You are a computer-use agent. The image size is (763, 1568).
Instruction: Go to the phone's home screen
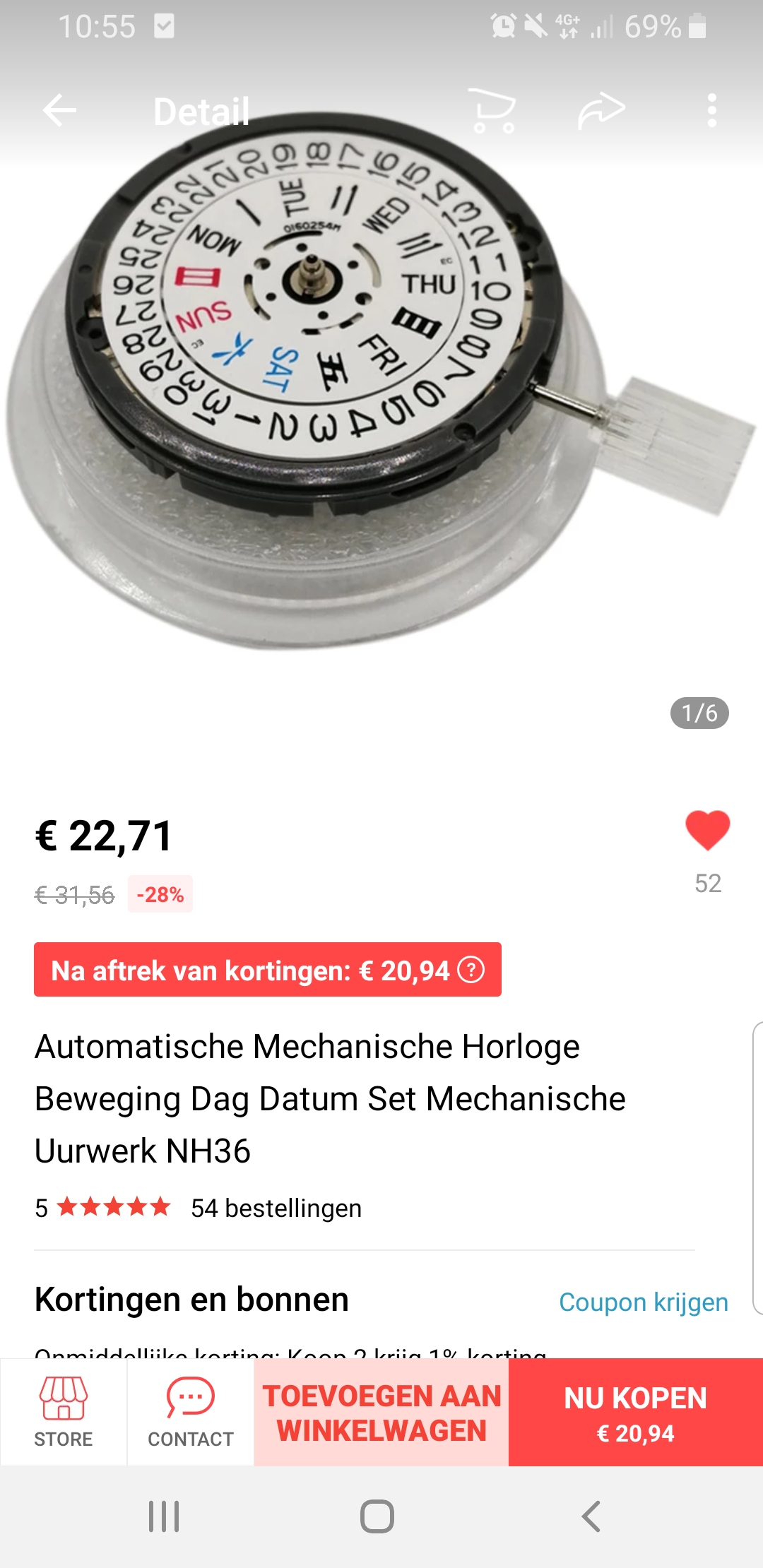377,1516
